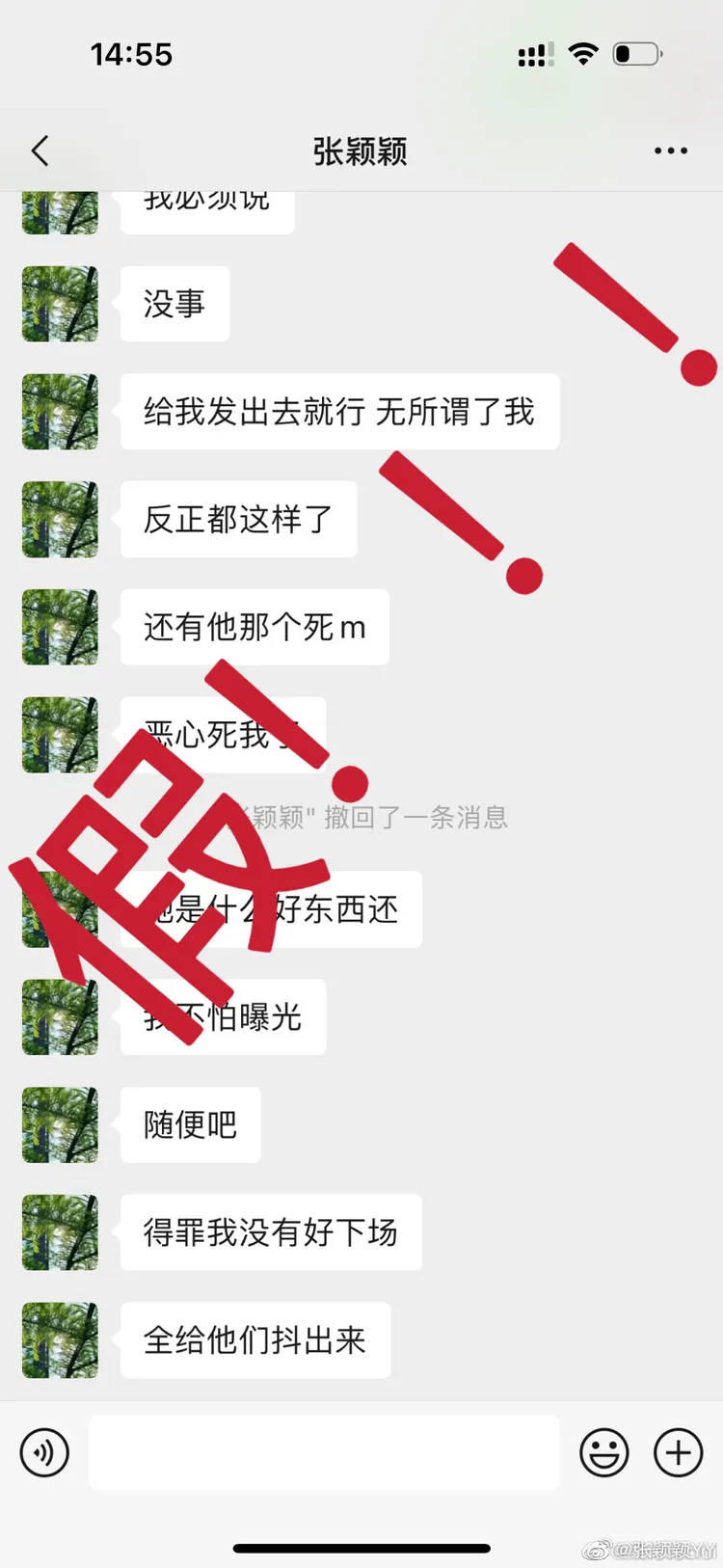Tap the avatar beside "全给他们抖出来"
Viewport: 723px width, 1568px height.
point(59,1339)
